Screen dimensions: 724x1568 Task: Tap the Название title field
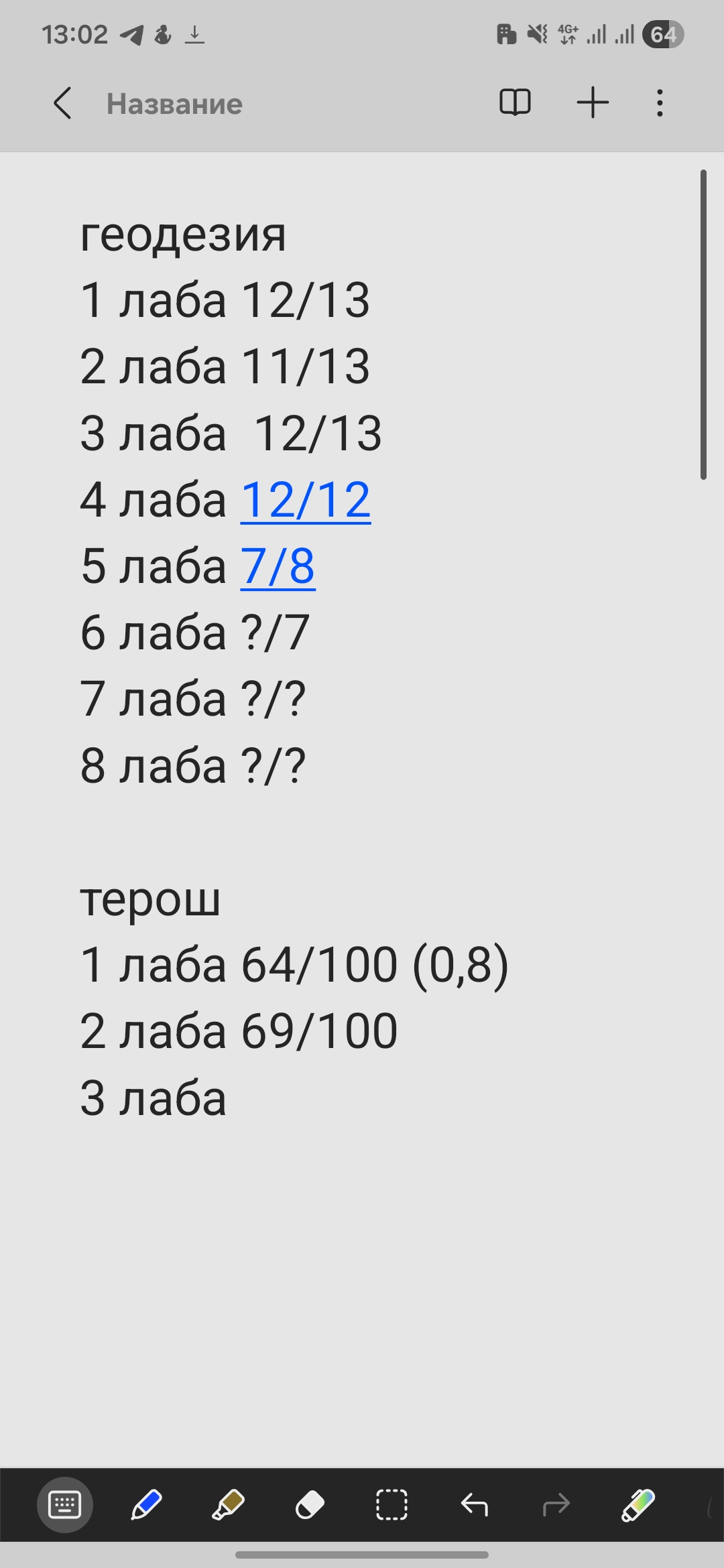pos(174,105)
